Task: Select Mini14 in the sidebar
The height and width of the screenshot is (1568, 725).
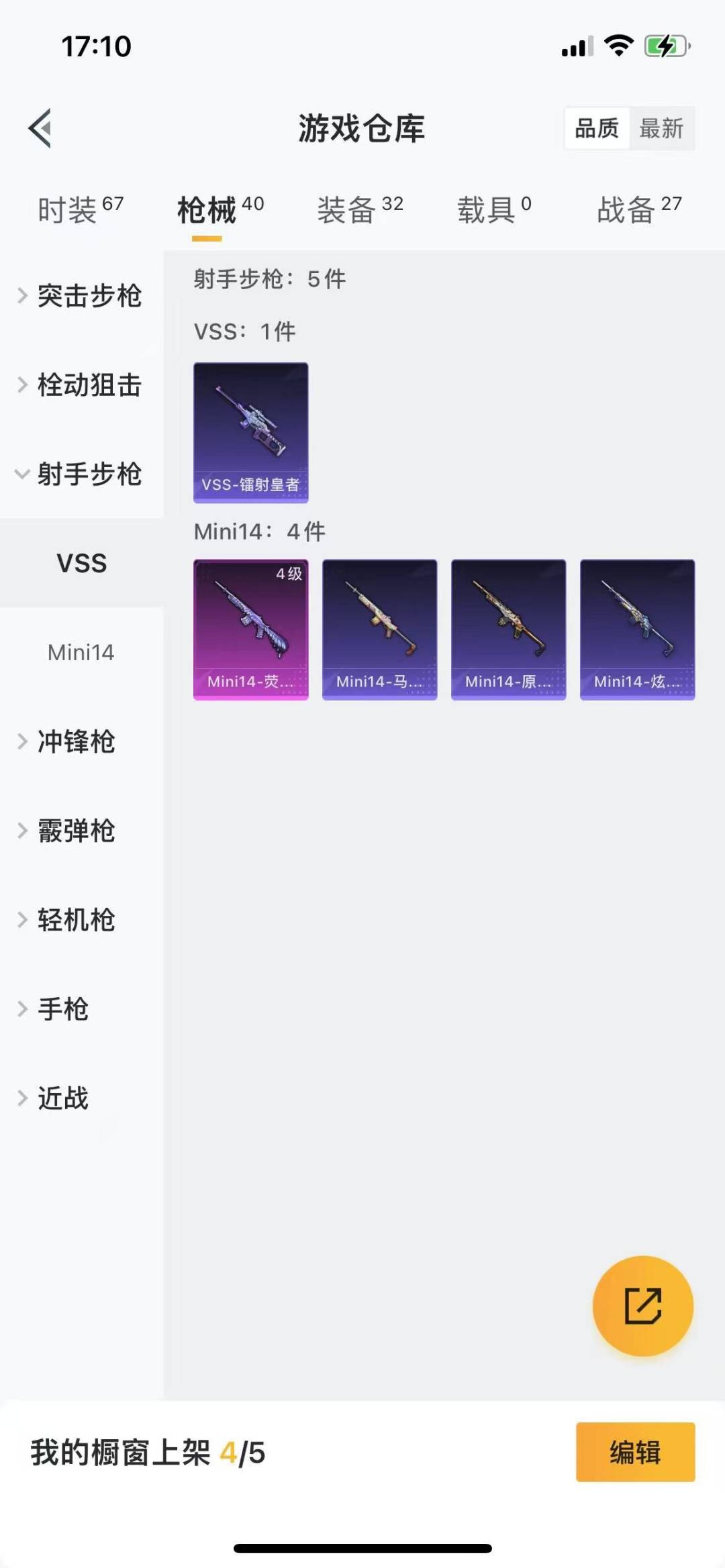Action: pos(81,652)
